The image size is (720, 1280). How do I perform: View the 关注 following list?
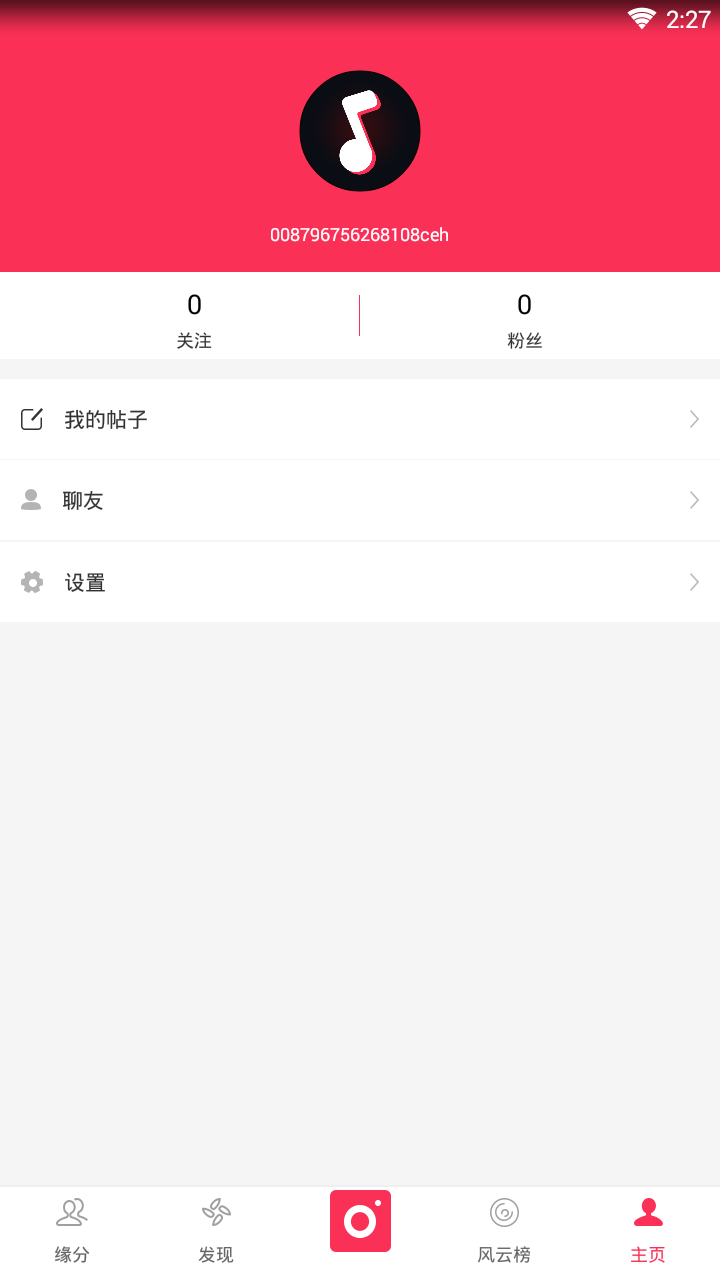194,320
